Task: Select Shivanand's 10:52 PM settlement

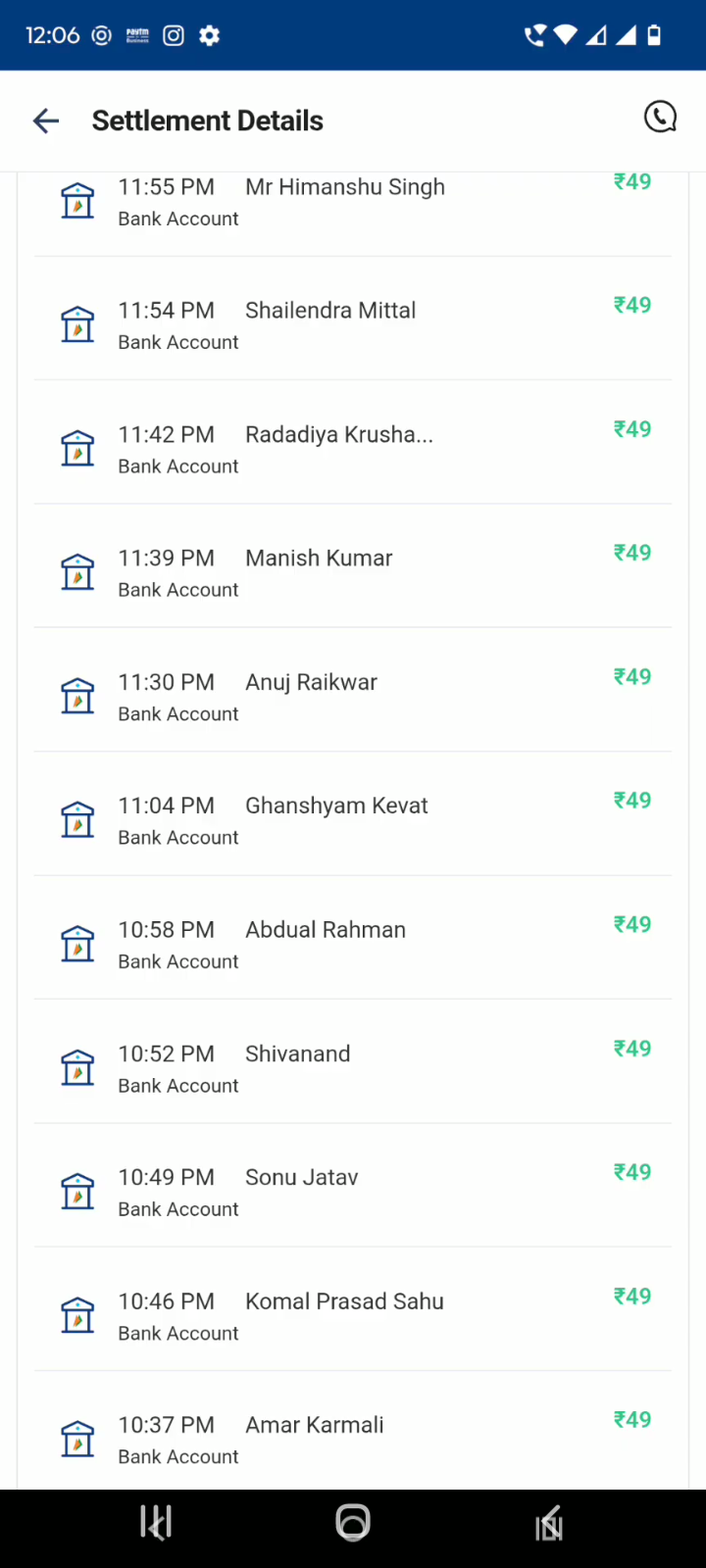Action: pos(353,1068)
